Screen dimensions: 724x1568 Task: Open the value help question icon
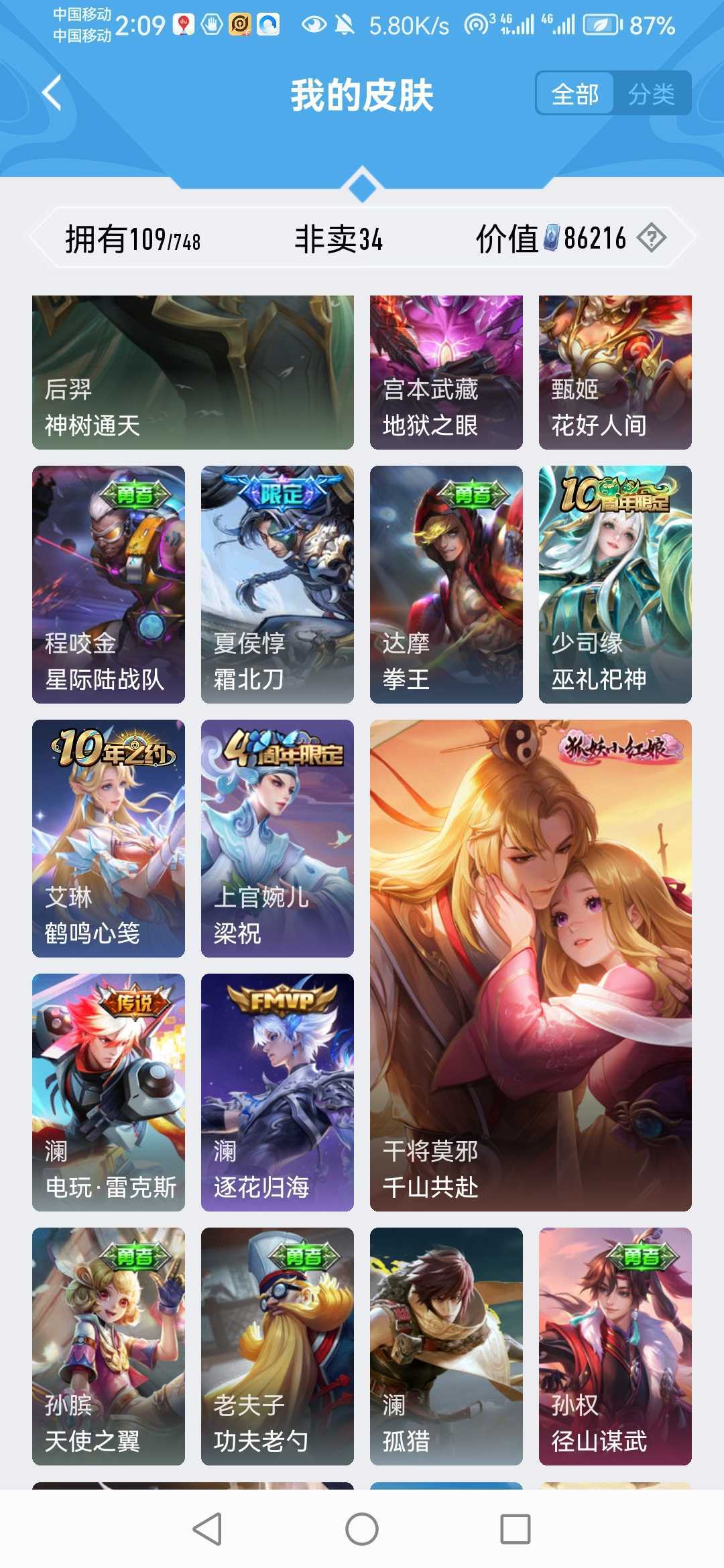[651, 238]
